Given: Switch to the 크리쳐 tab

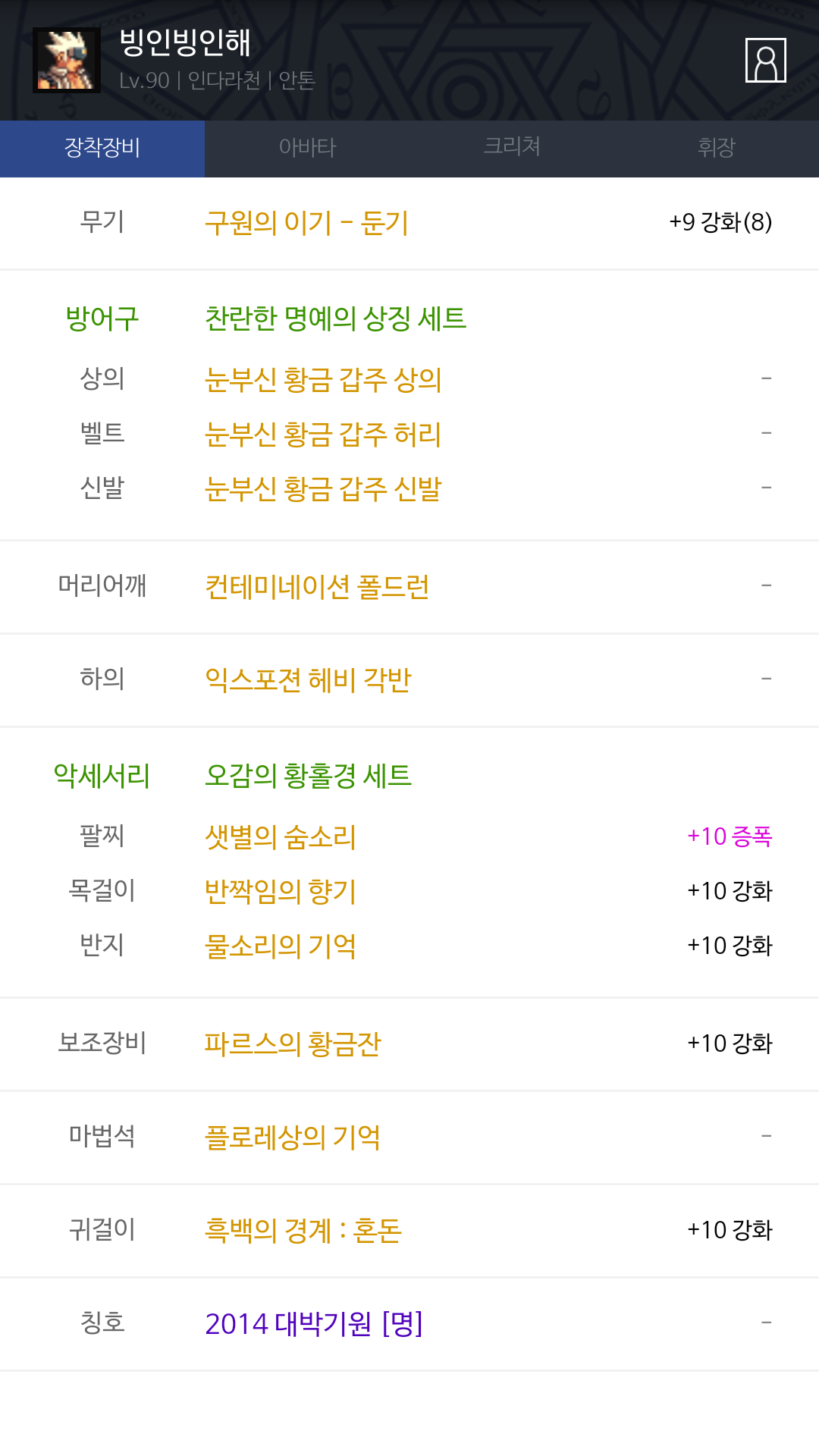Looking at the screenshot, I should pyautogui.click(x=512, y=149).
